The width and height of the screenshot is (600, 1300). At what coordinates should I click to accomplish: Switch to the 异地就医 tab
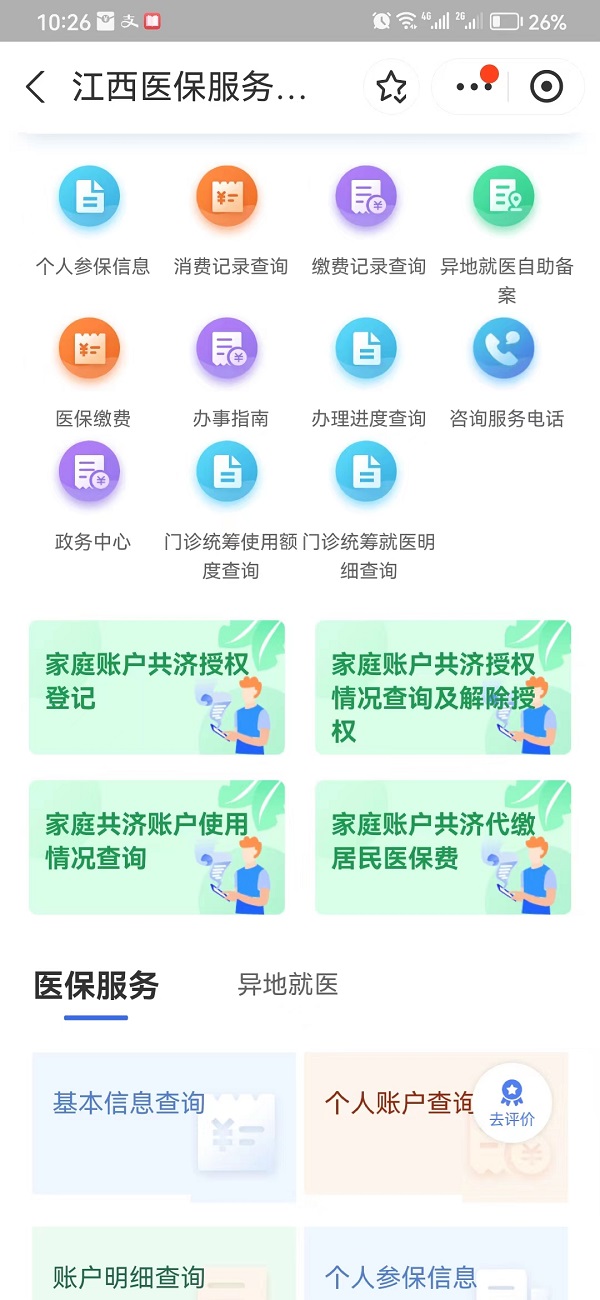click(x=288, y=984)
